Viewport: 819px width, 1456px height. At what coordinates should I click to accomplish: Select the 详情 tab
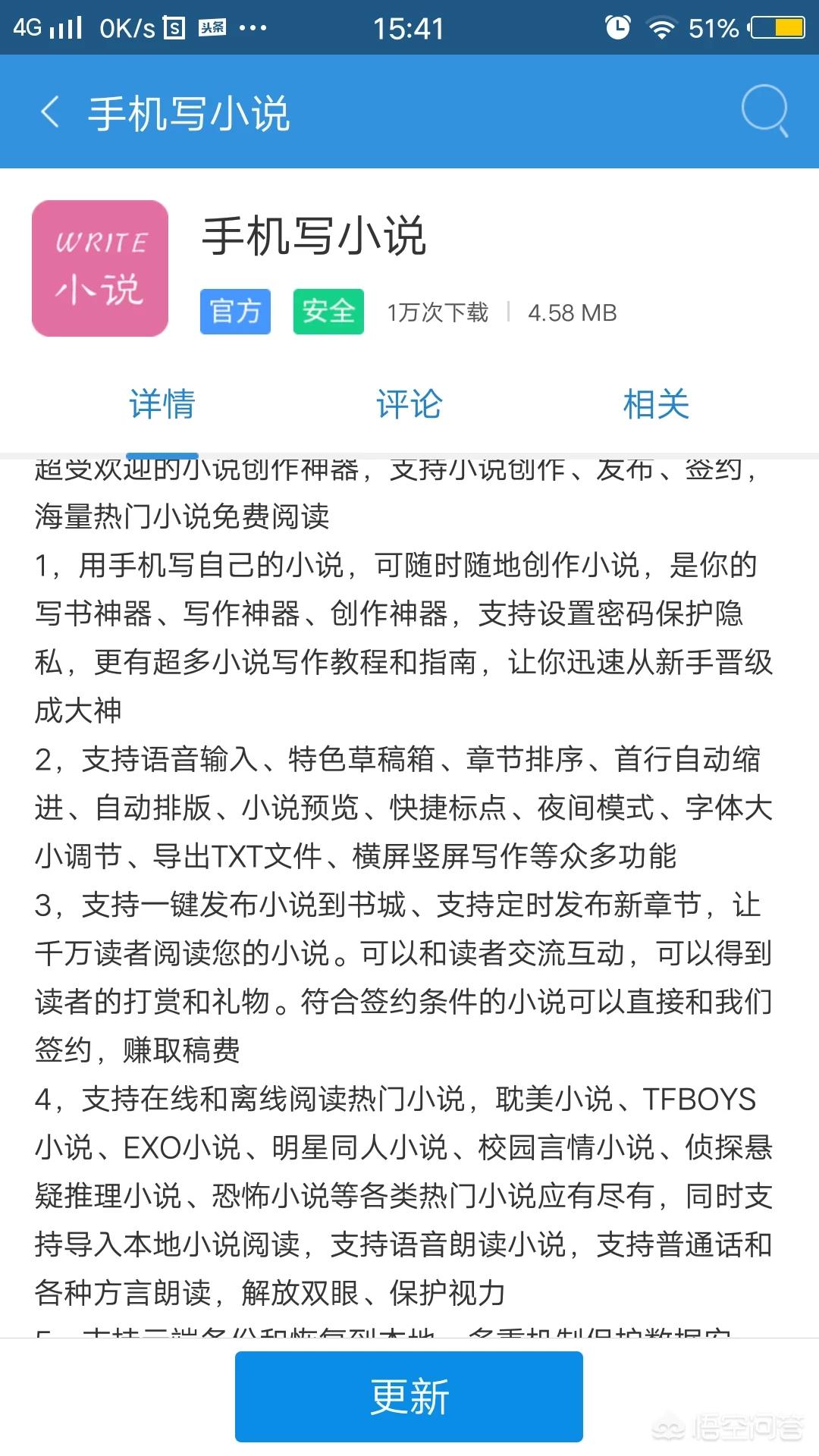point(162,403)
